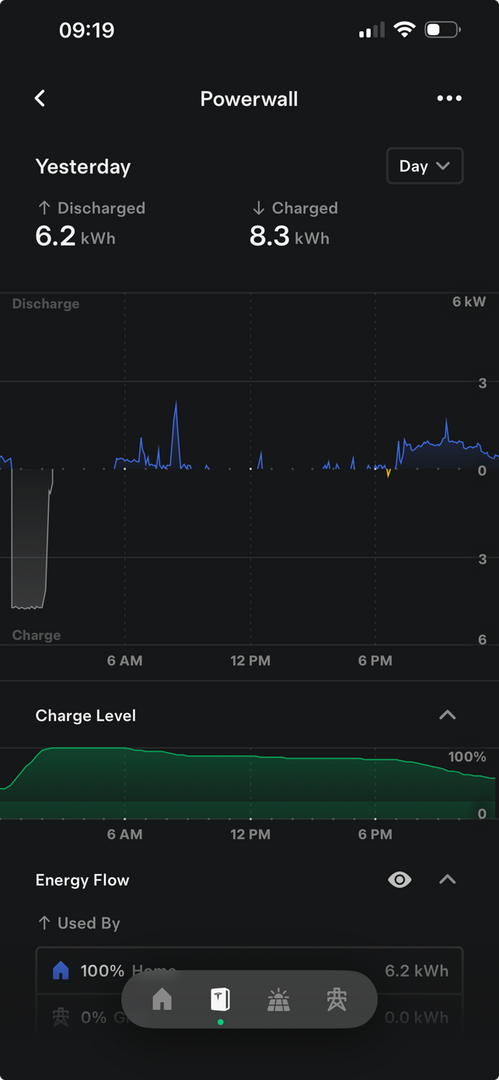
Task: Open the 100% Home usage row
Action: 250,971
